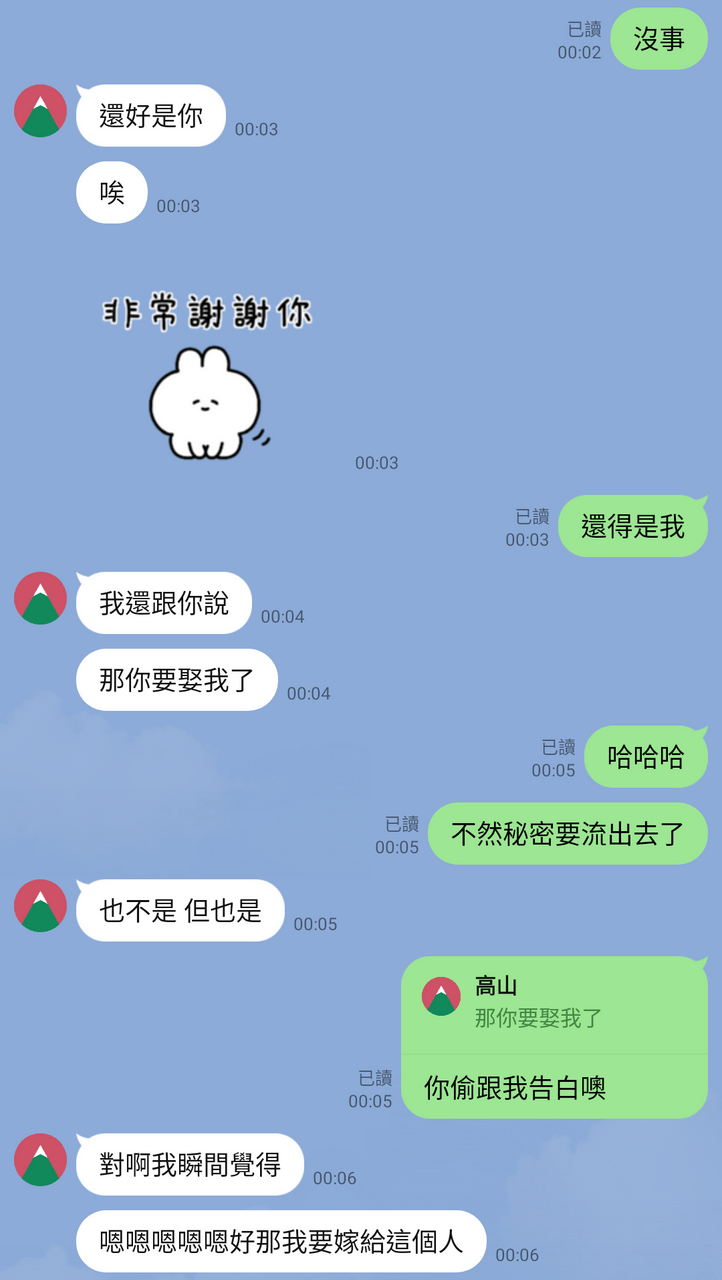Jump to quoted message from 高山 in reply
Image resolution: width=722 pixels, height=1280 pixels.
[554, 1004]
